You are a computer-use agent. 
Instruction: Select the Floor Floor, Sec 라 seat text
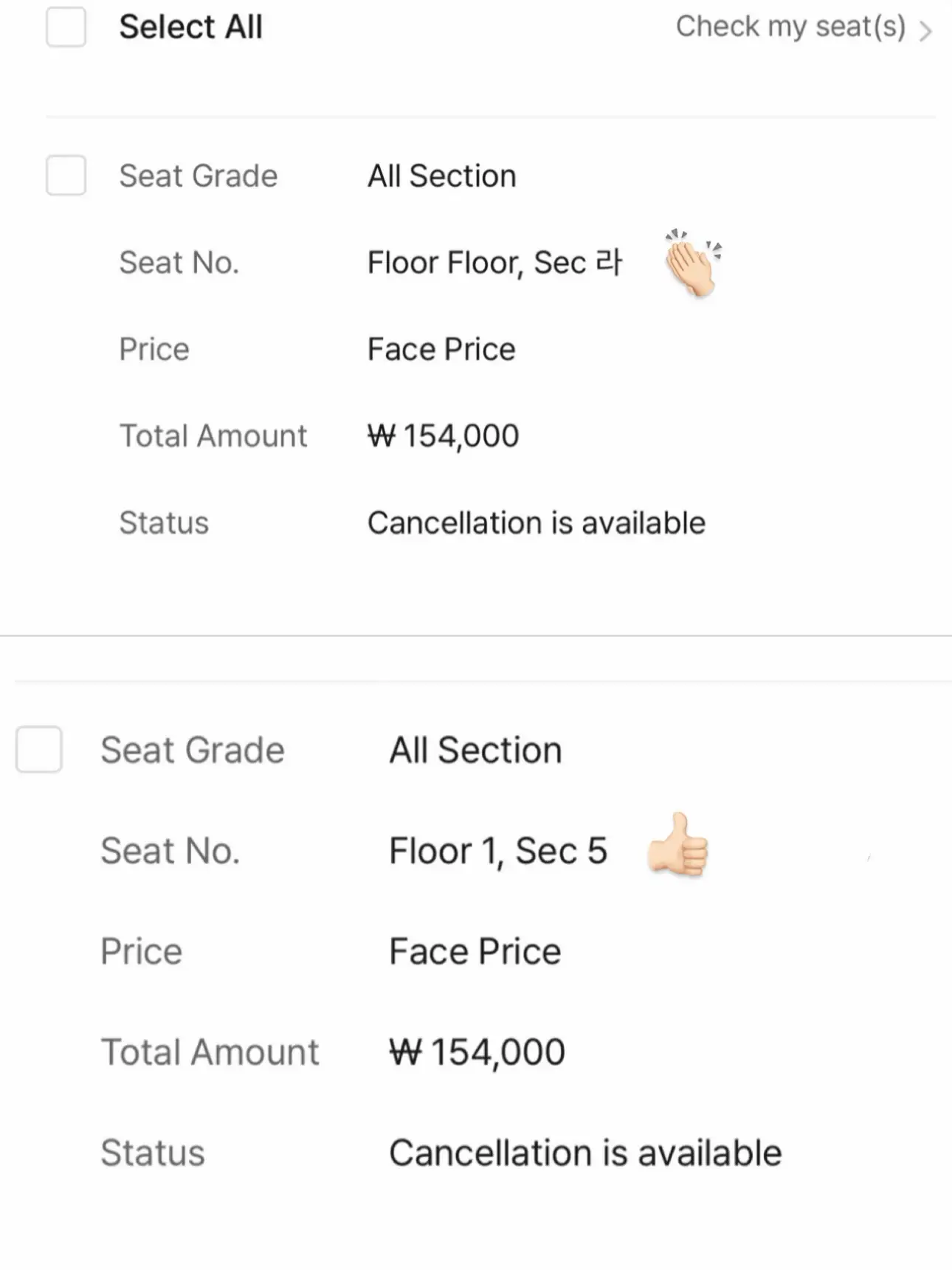pyautogui.click(x=496, y=263)
